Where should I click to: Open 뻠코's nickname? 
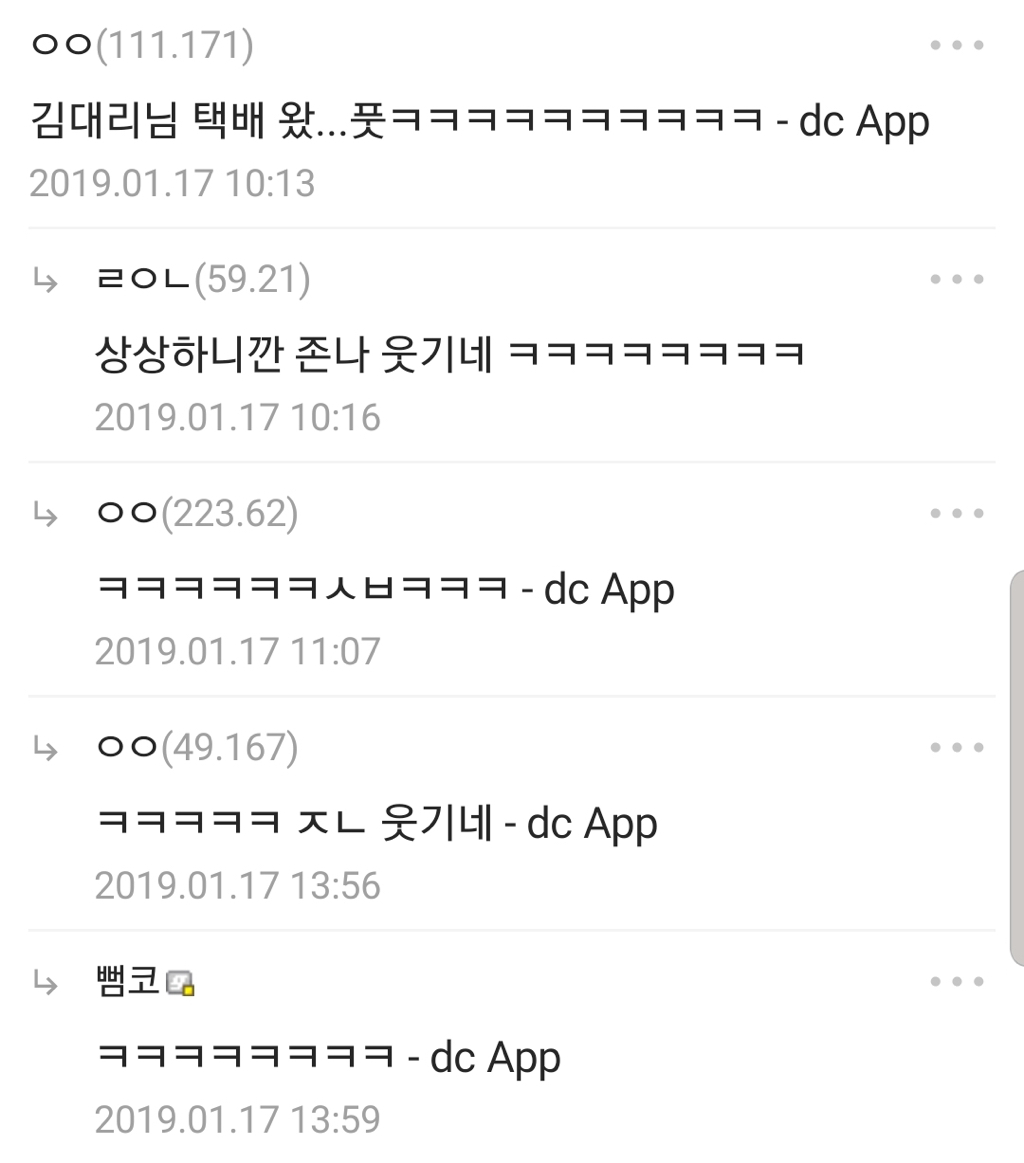click(127, 983)
